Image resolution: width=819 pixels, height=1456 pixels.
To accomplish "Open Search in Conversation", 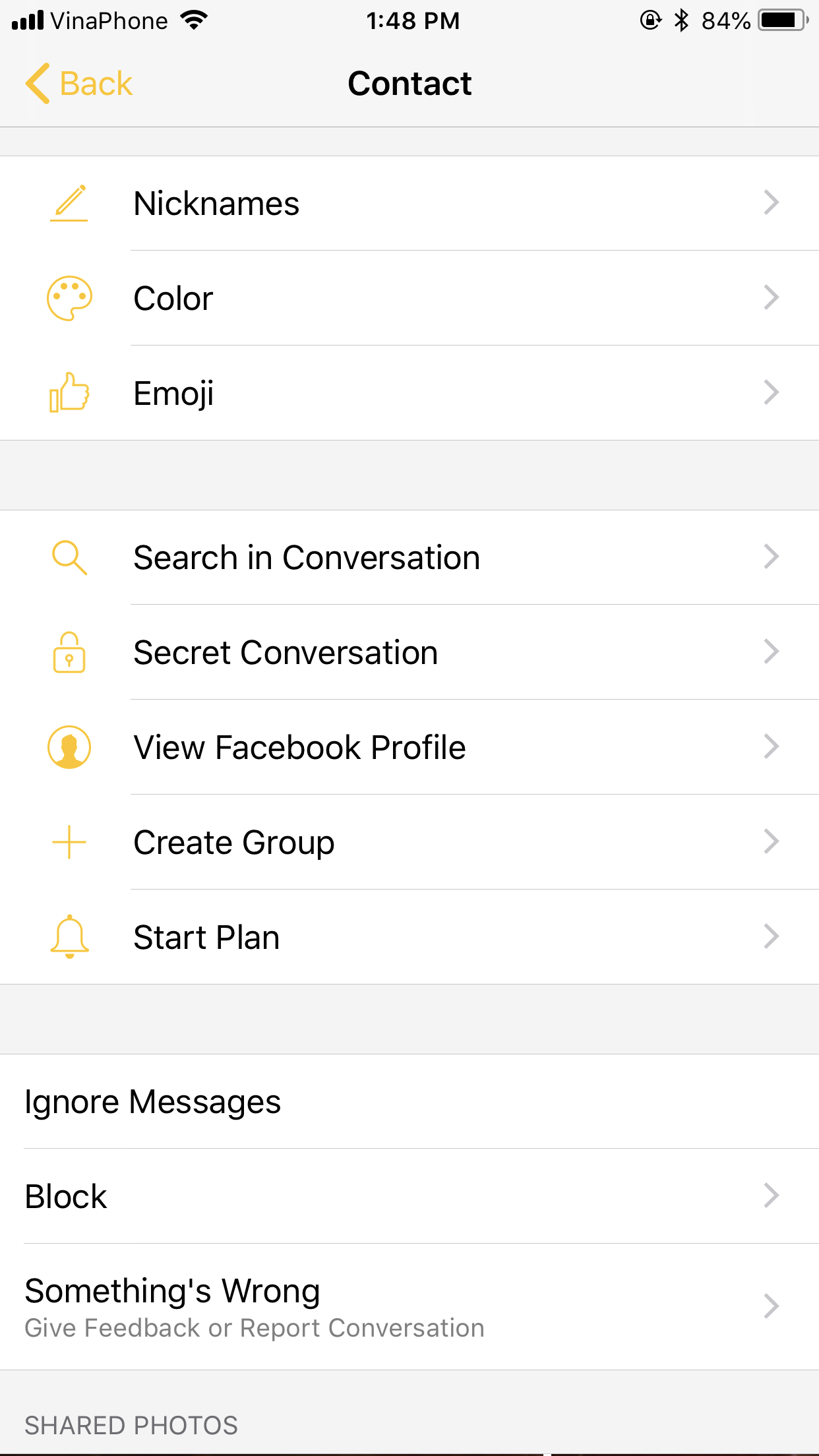I will (409, 557).
